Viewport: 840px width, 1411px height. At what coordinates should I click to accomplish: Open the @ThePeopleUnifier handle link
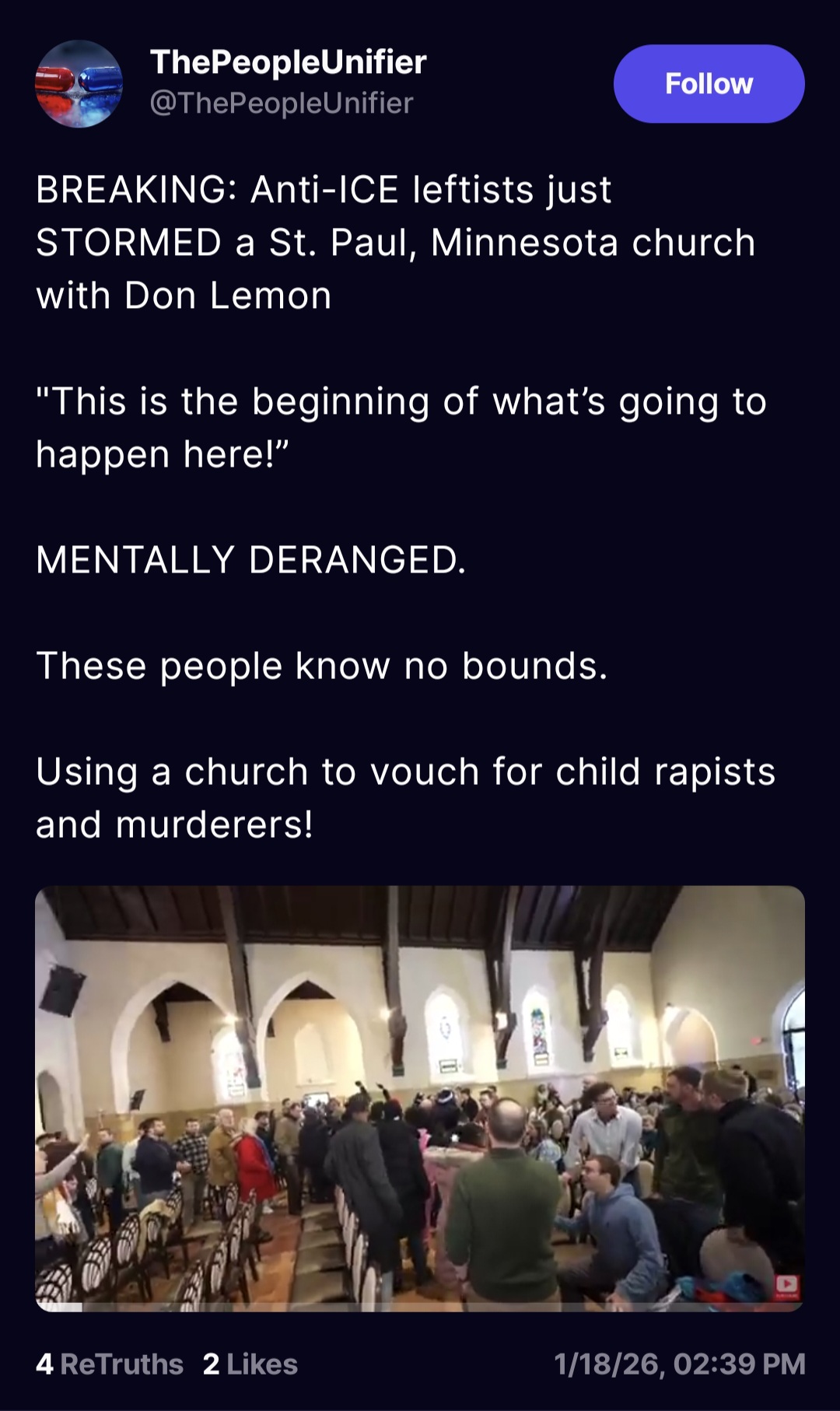click(x=281, y=103)
